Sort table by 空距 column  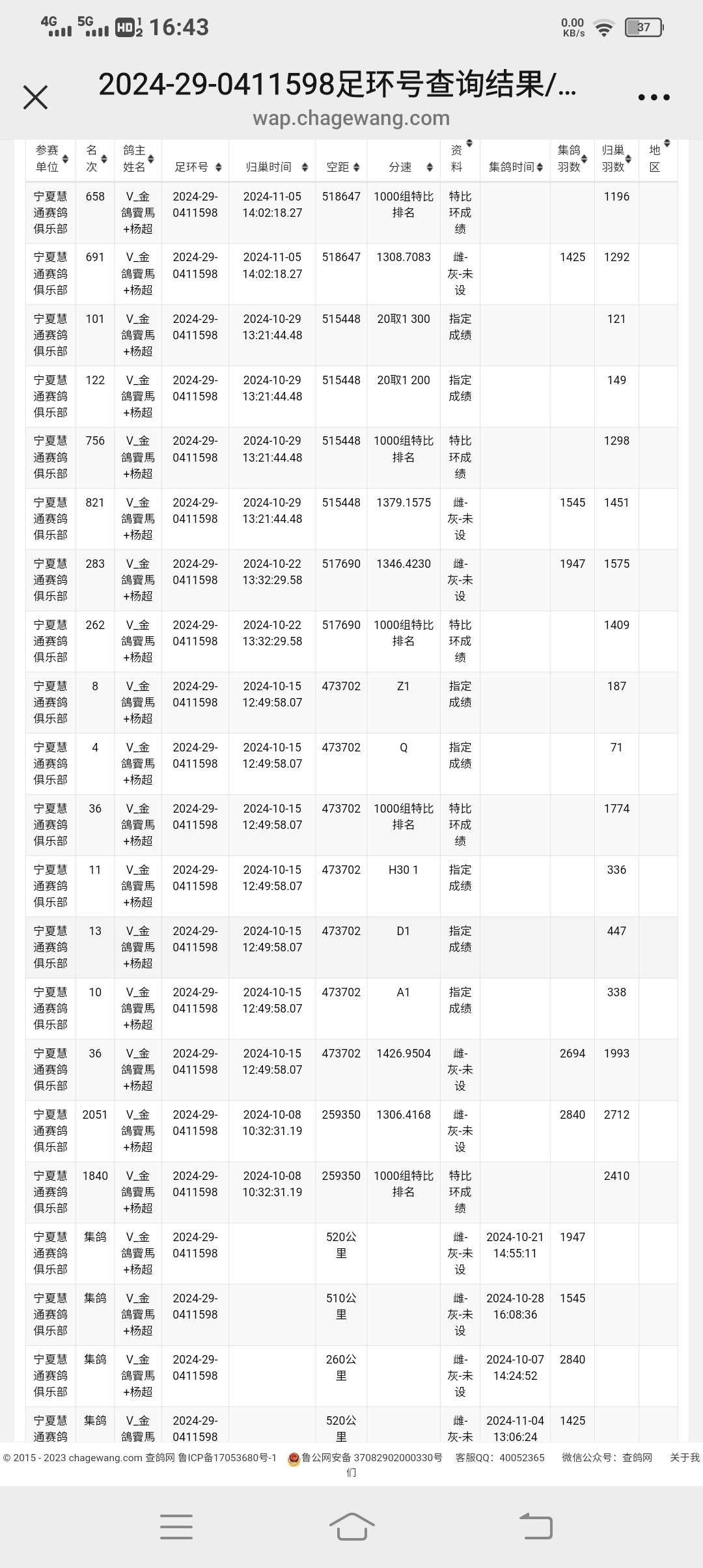(x=341, y=167)
